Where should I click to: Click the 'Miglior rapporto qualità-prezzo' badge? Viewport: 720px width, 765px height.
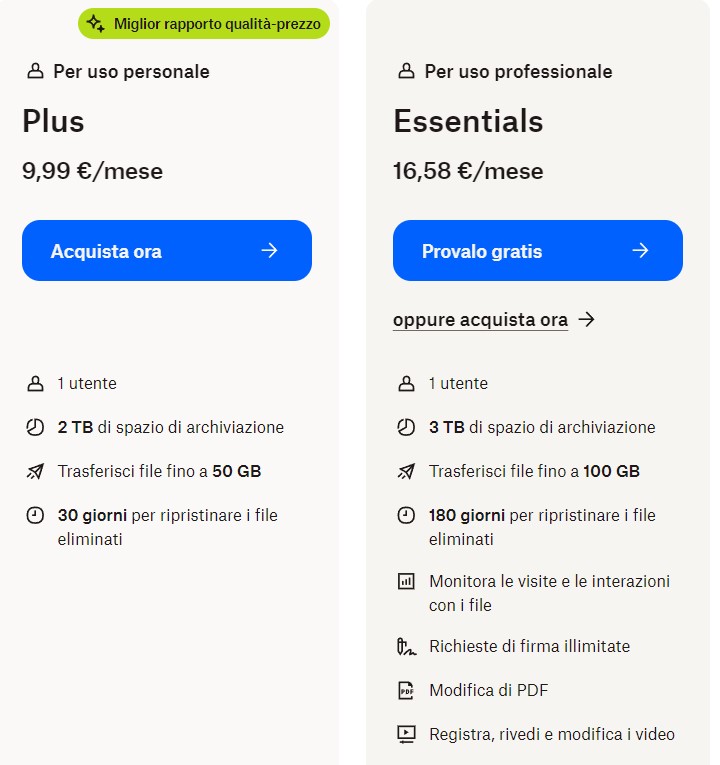tap(203, 22)
